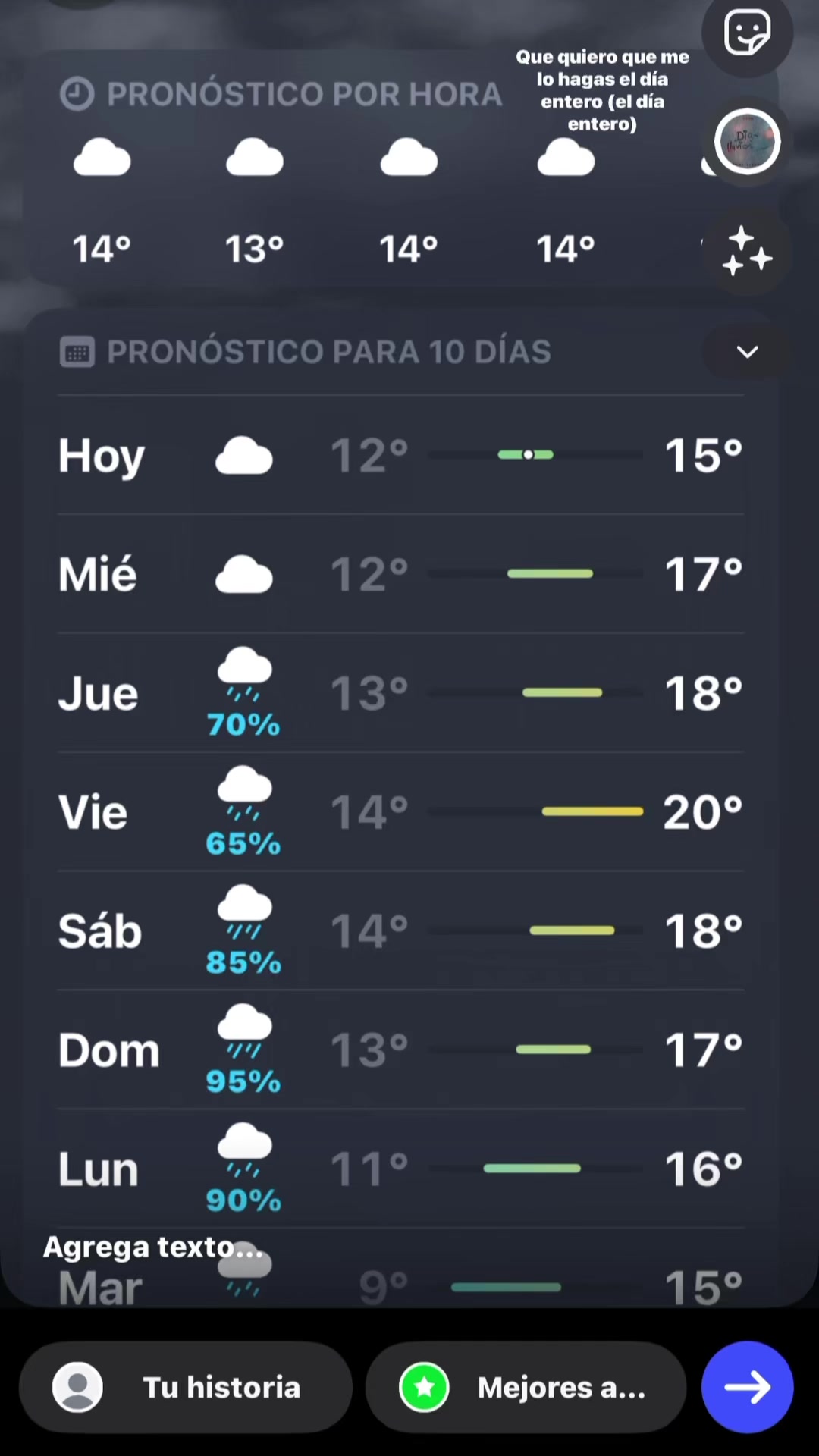Tap the music cover circle icon
The width and height of the screenshot is (819, 1456).
747,142
